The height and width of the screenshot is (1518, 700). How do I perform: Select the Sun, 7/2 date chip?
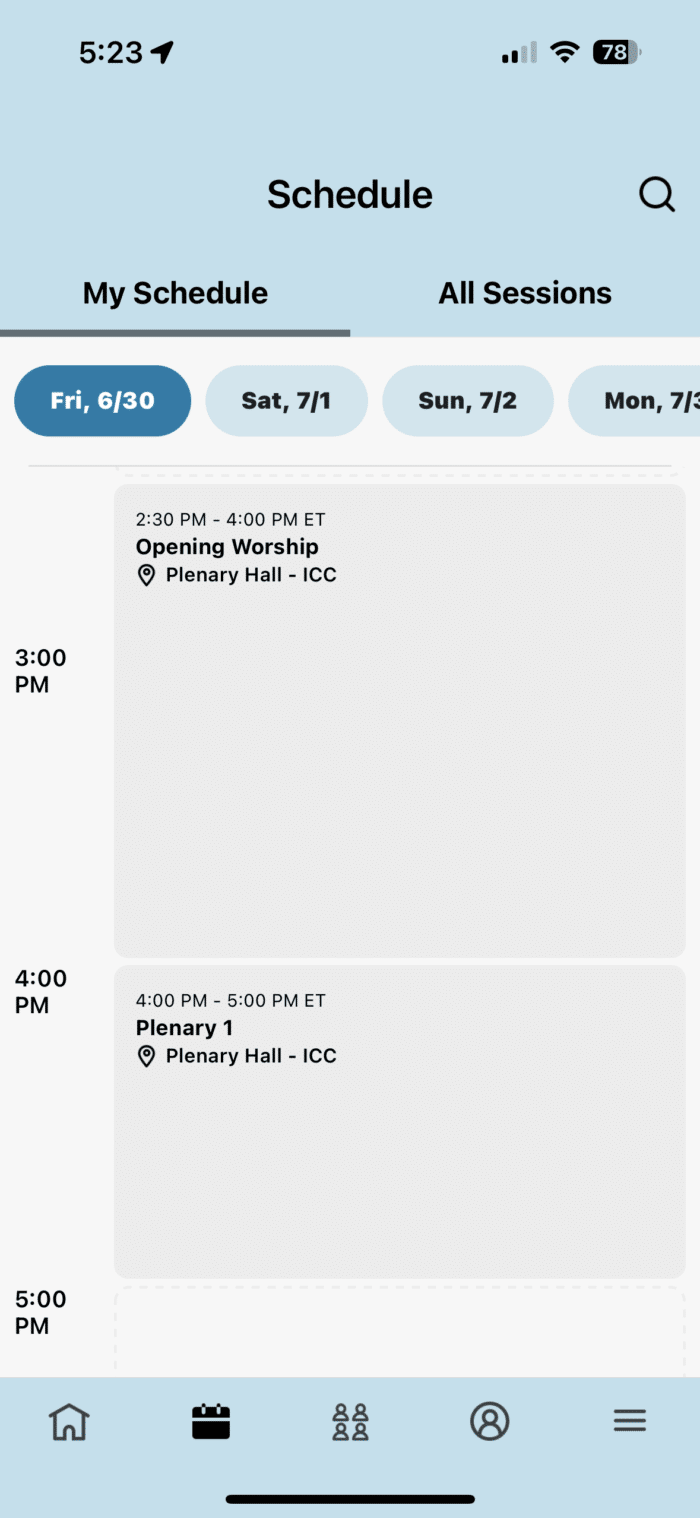467,401
